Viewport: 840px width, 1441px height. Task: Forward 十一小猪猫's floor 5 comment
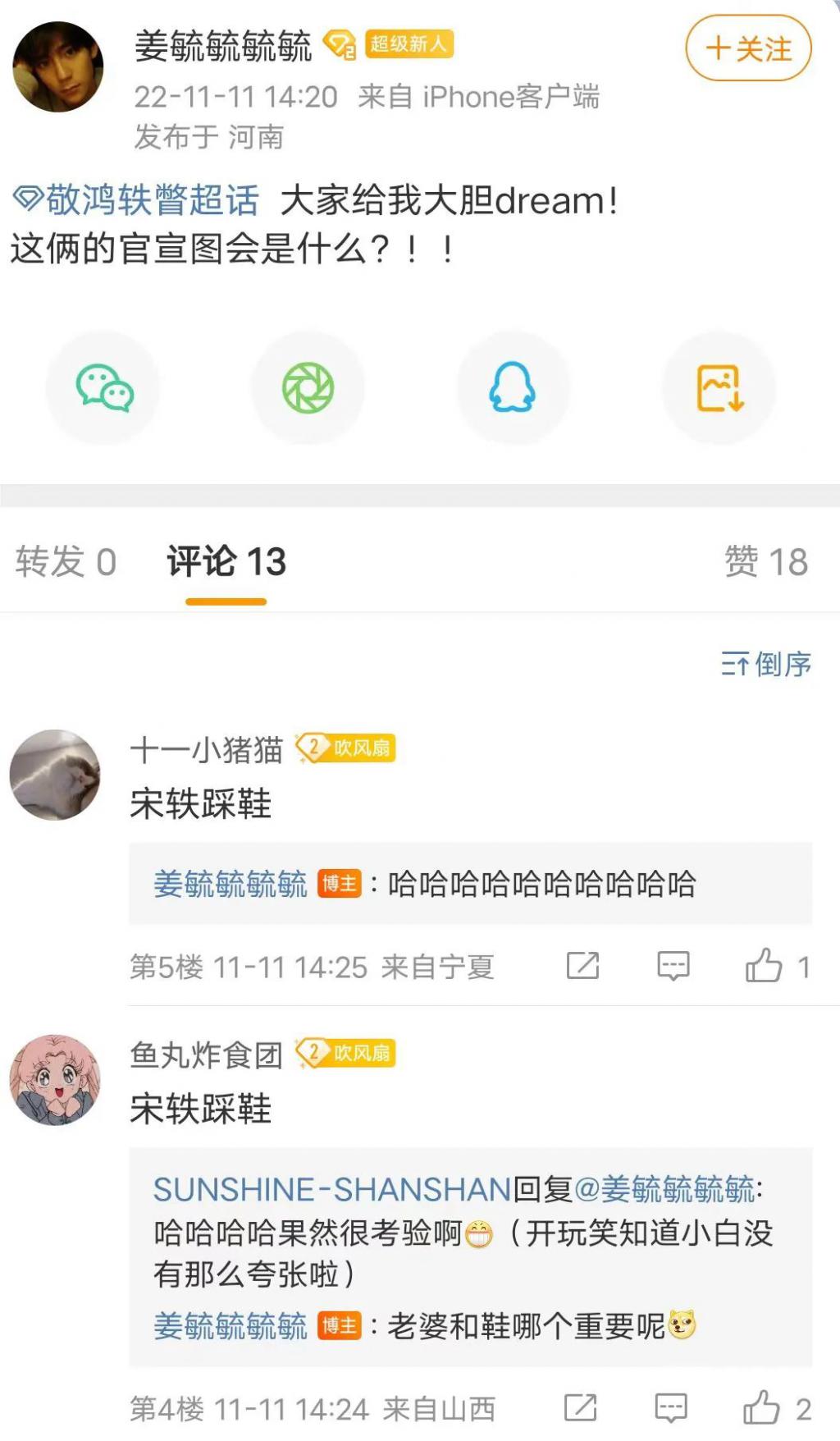point(582,966)
